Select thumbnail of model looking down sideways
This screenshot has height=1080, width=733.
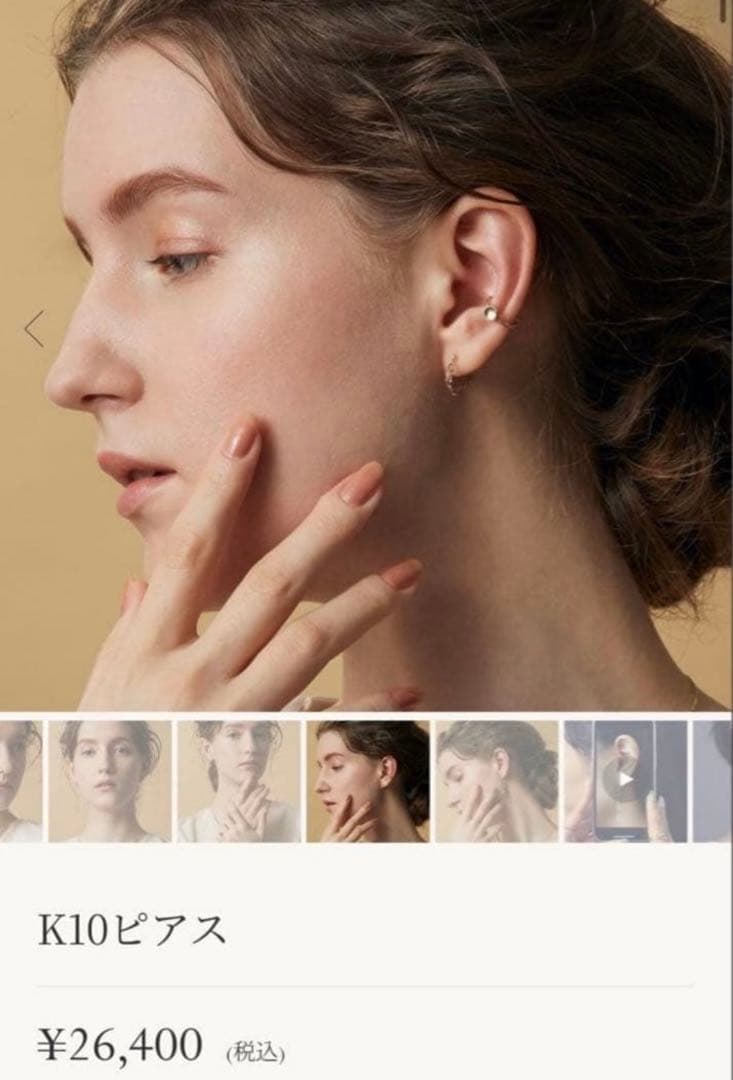coord(497,781)
